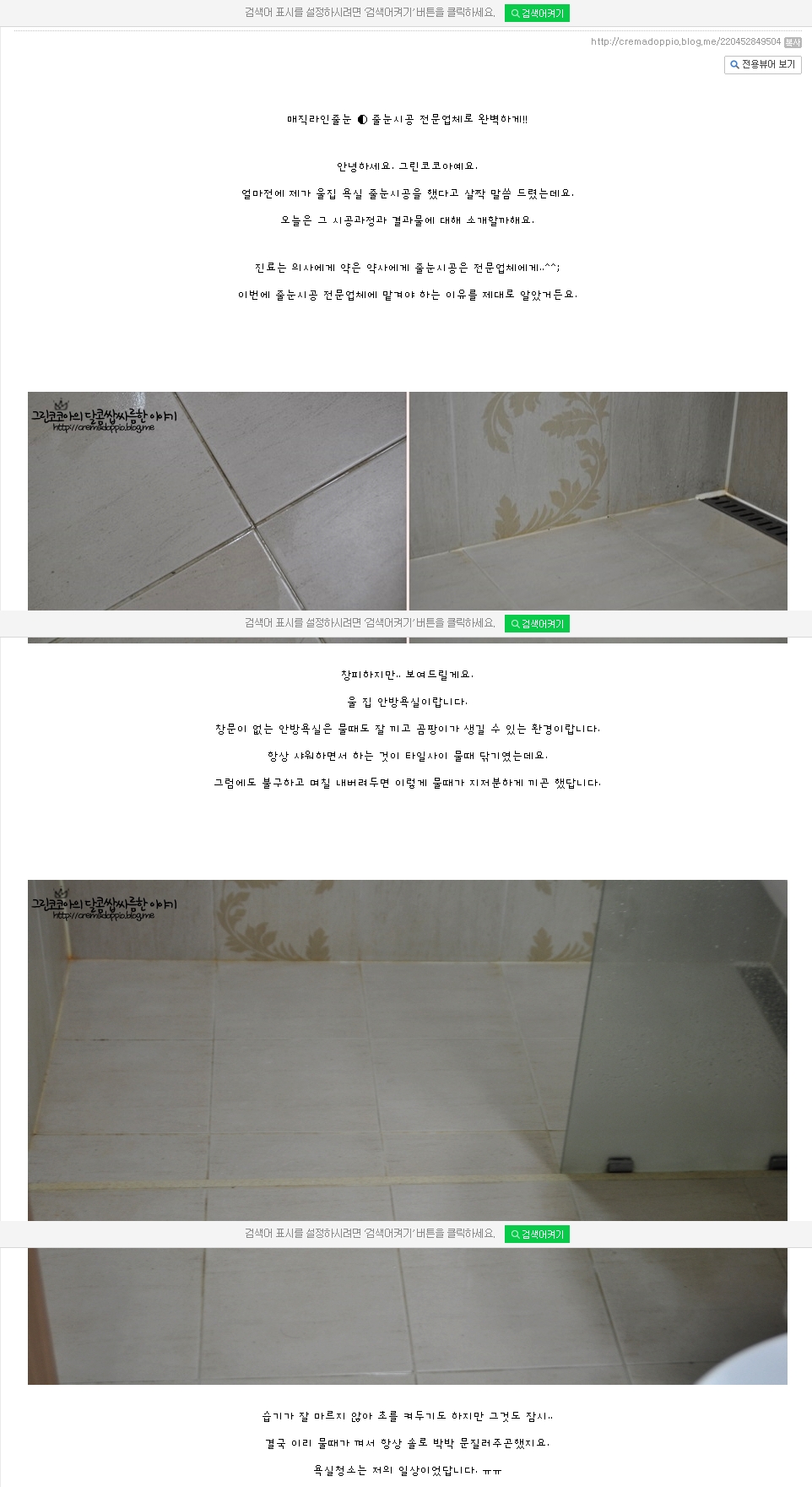Tap 검색어켜기 in the banner above the blog URL
812x1487 pixels.
click(537, 14)
